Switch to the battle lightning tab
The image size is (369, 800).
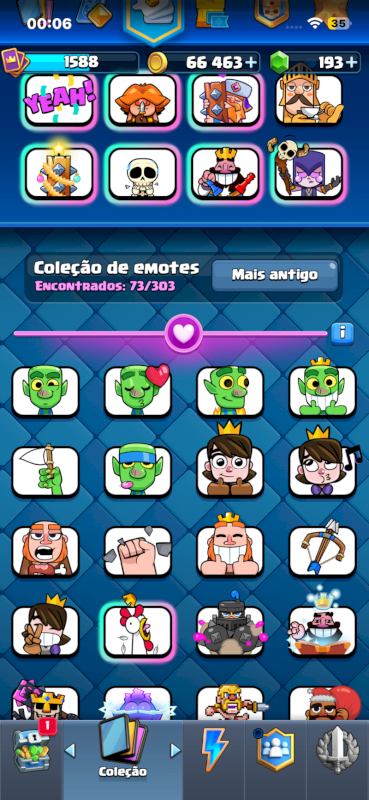214,749
